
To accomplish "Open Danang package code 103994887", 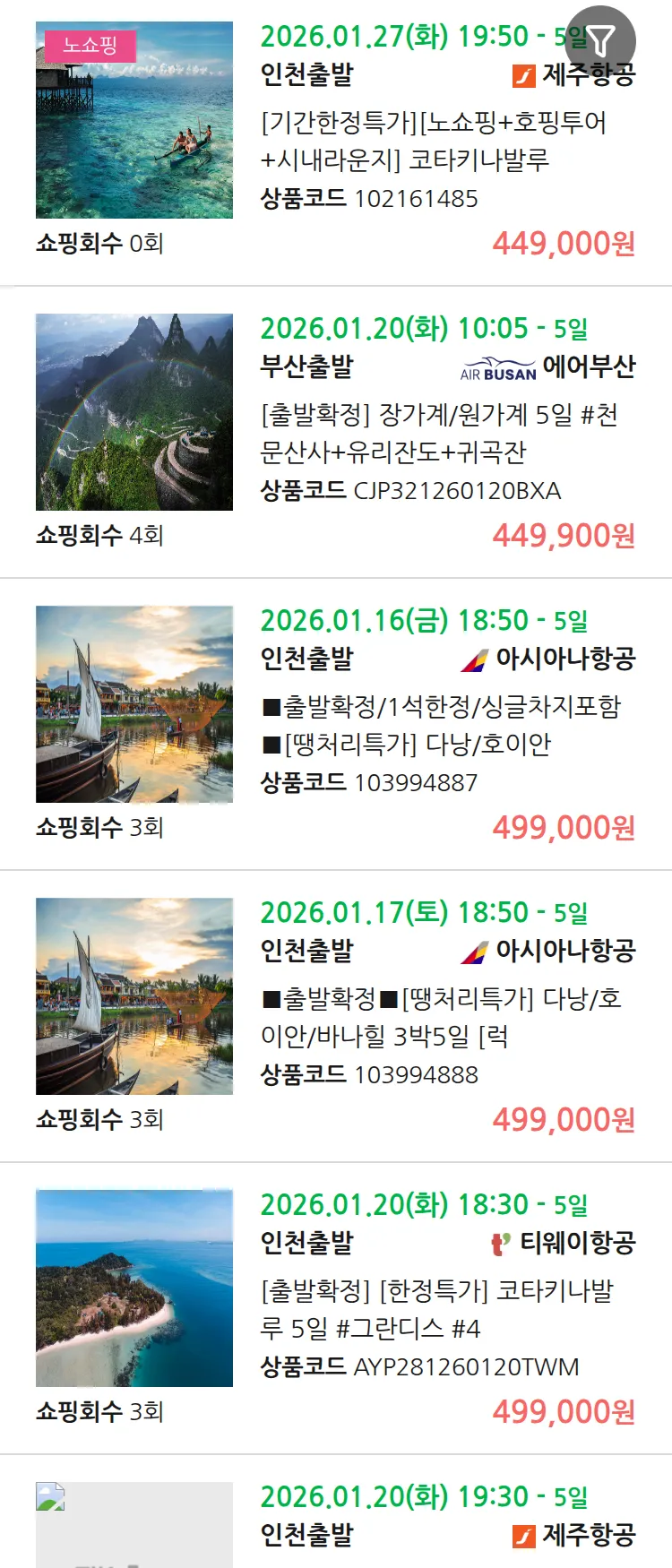I will [441, 725].
